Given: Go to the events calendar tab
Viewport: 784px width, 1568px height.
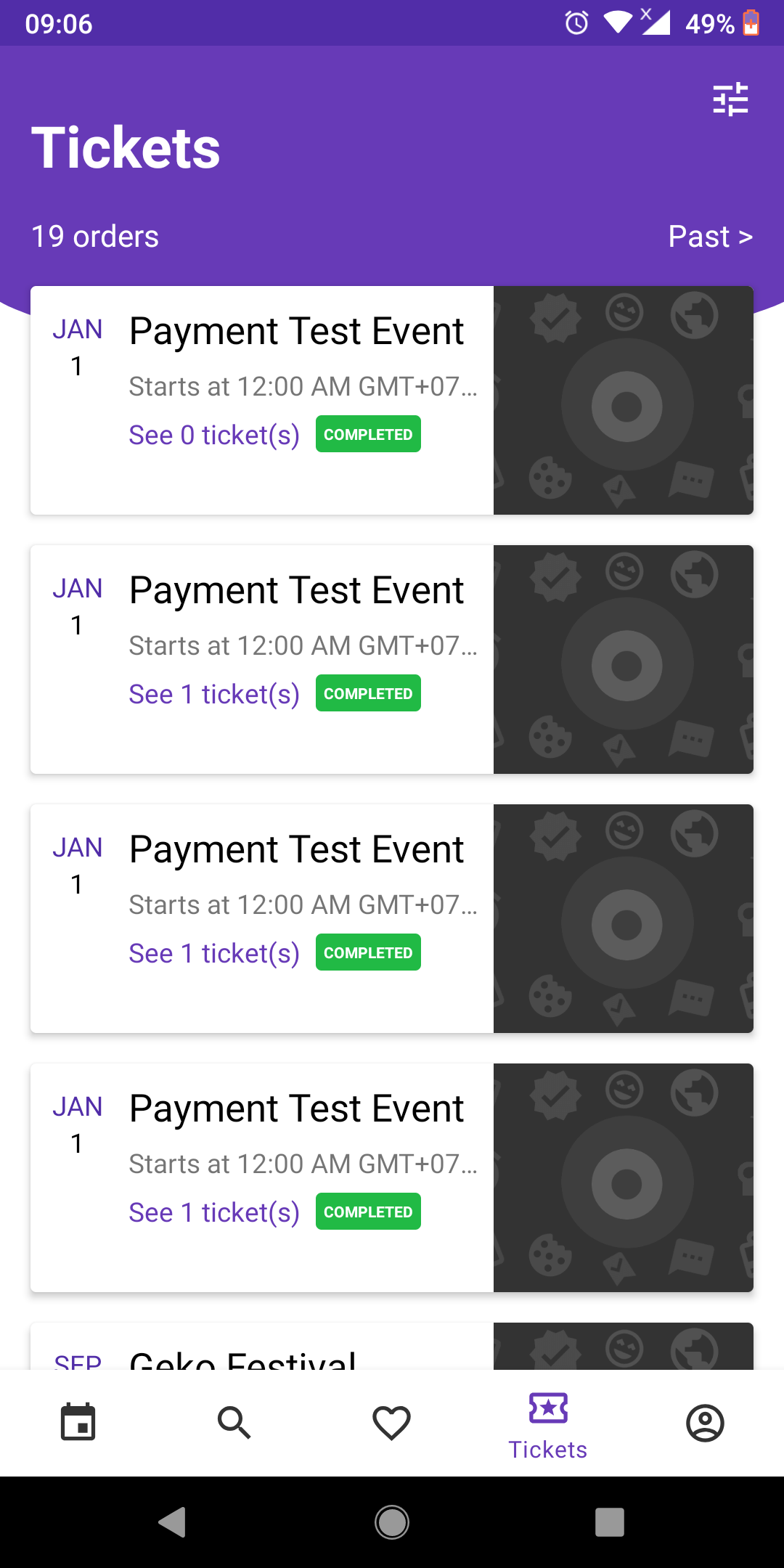Looking at the screenshot, I should point(78,1423).
